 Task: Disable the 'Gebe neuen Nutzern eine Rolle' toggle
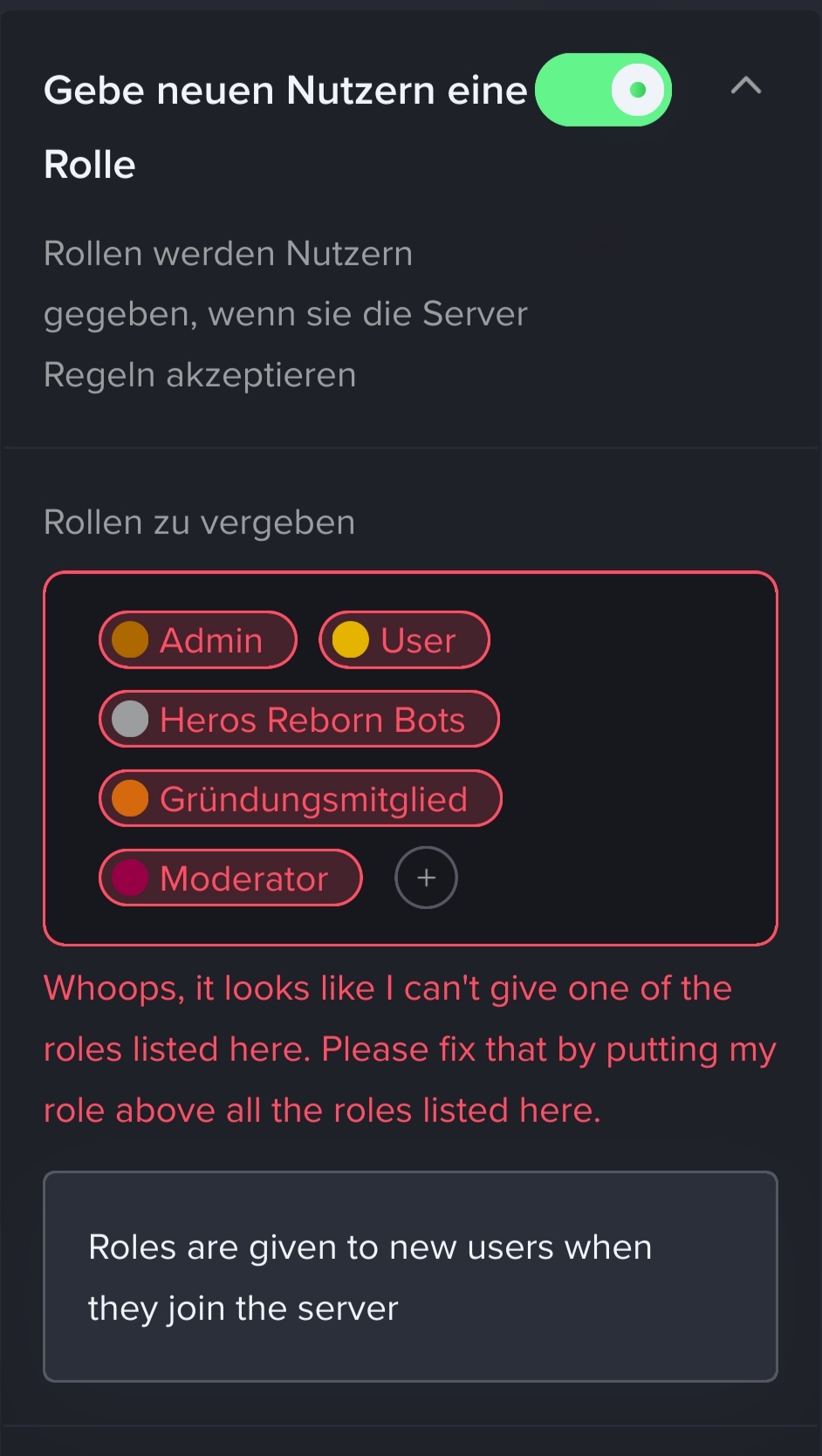coord(604,89)
